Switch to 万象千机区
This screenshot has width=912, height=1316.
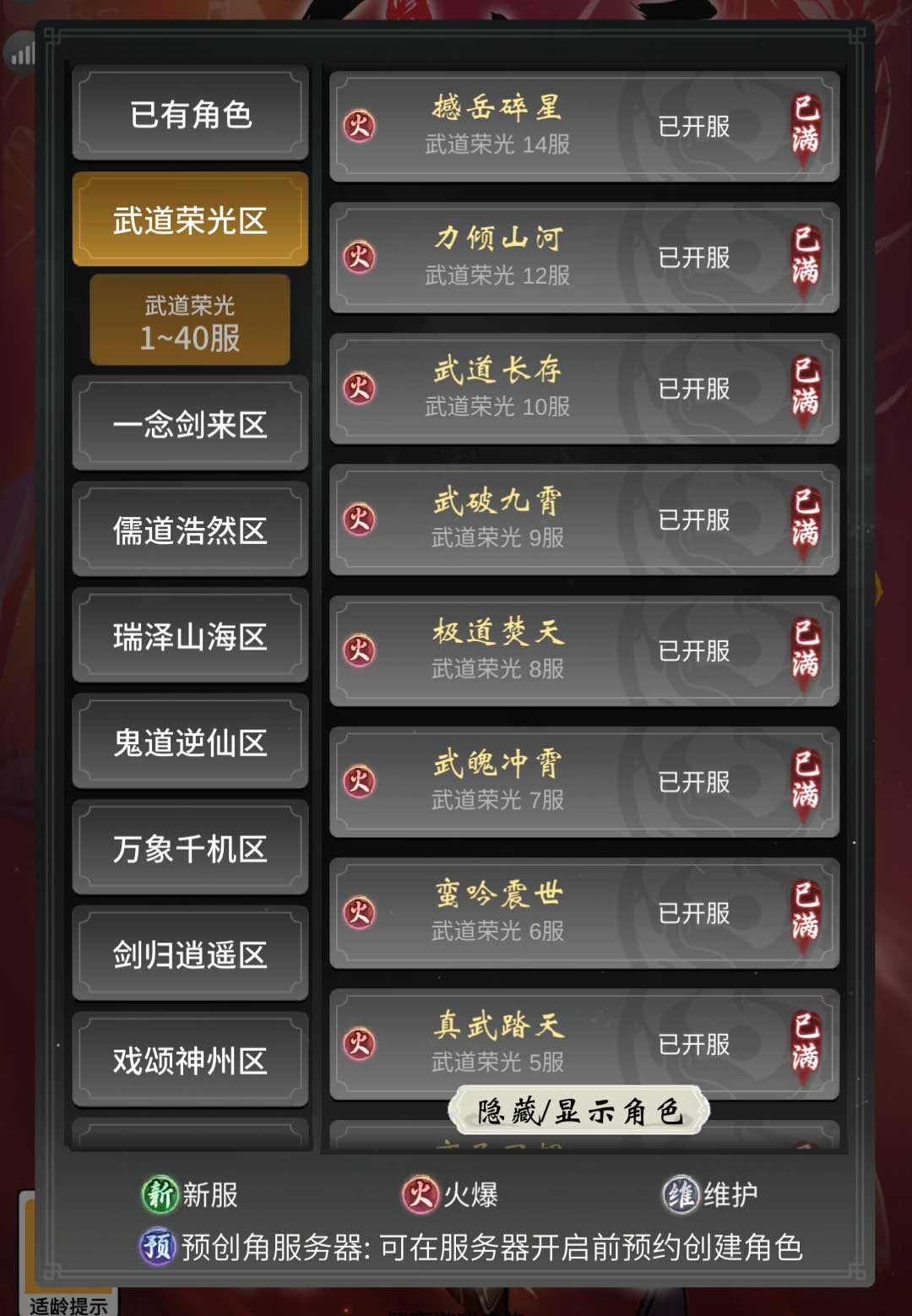click(190, 848)
